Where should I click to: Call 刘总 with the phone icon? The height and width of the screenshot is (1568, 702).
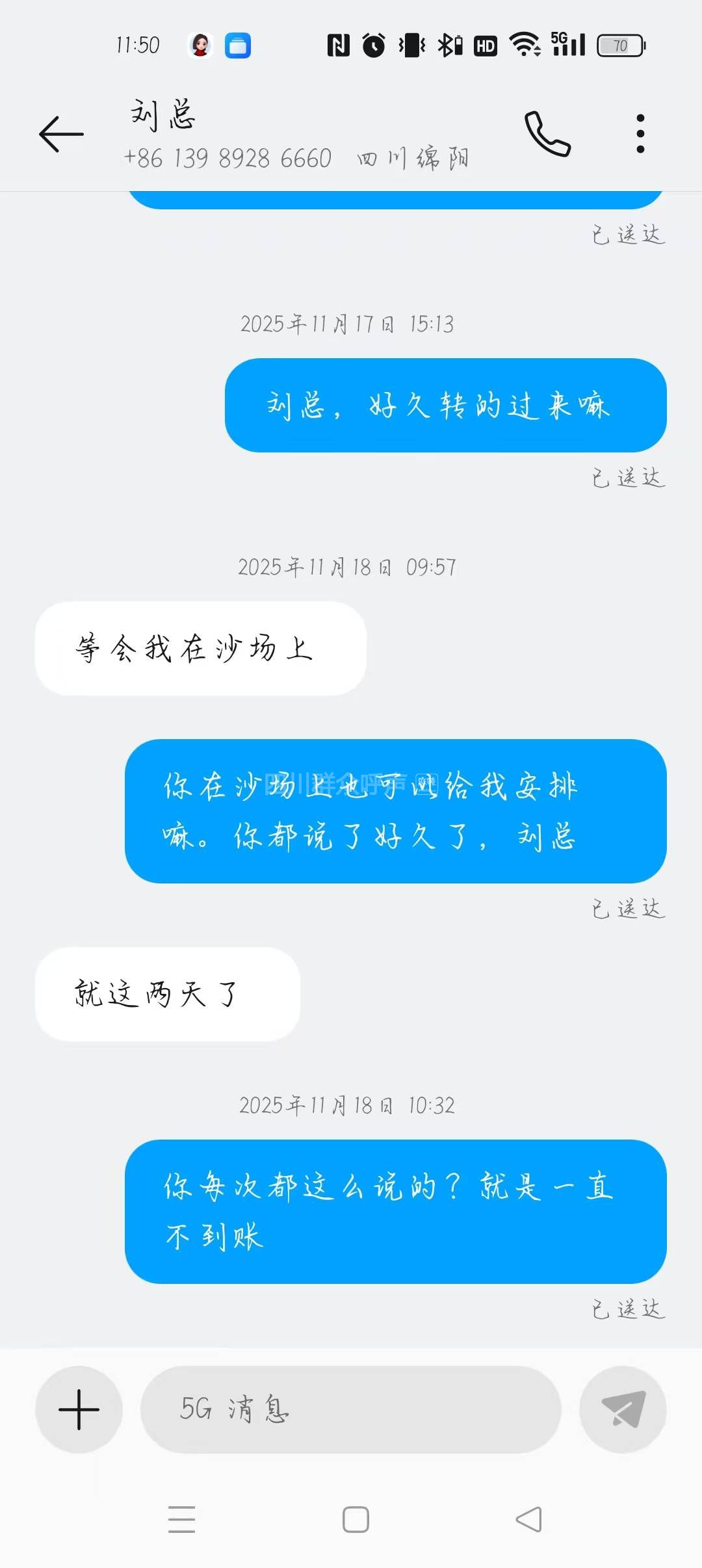pyautogui.click(x=547, y=134)
